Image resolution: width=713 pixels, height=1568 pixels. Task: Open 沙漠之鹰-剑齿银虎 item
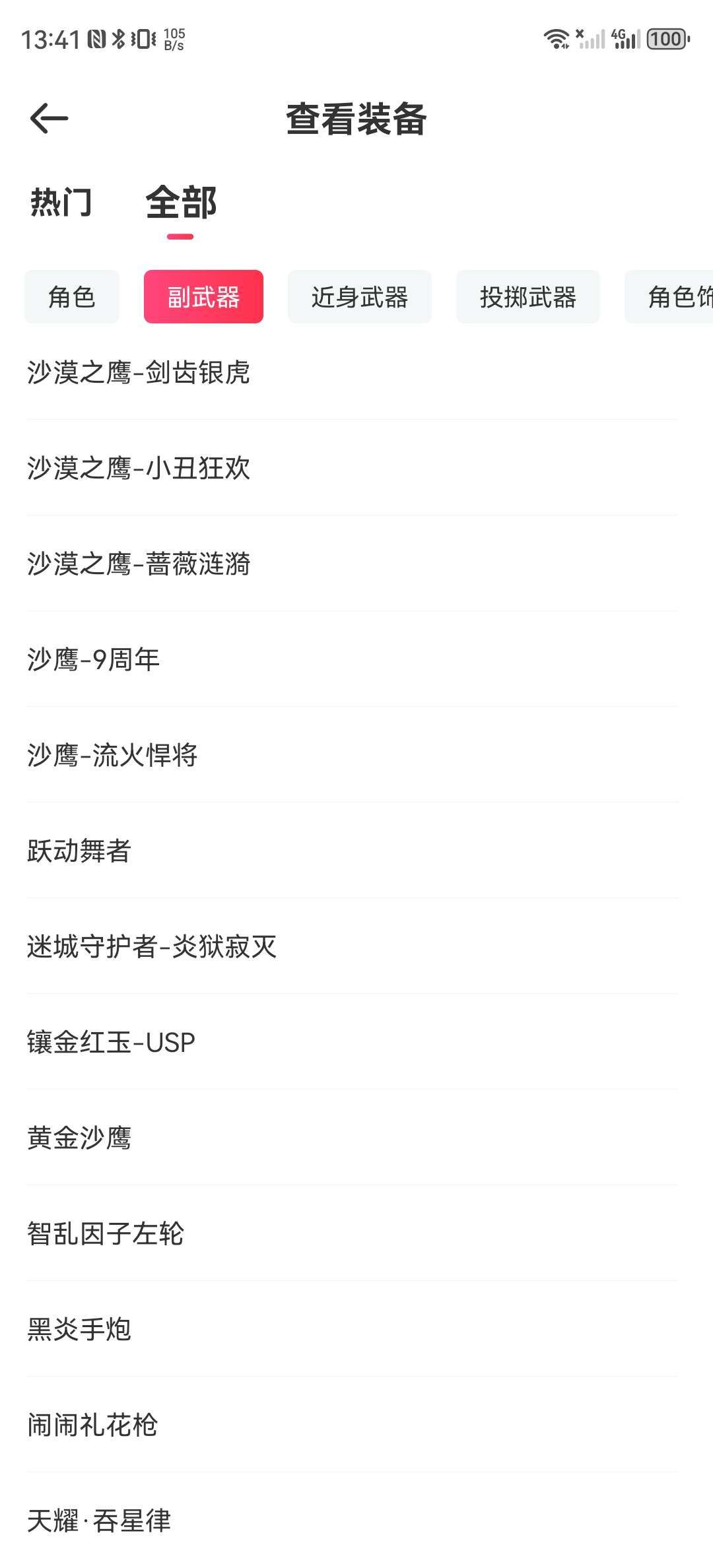[139, 373]
